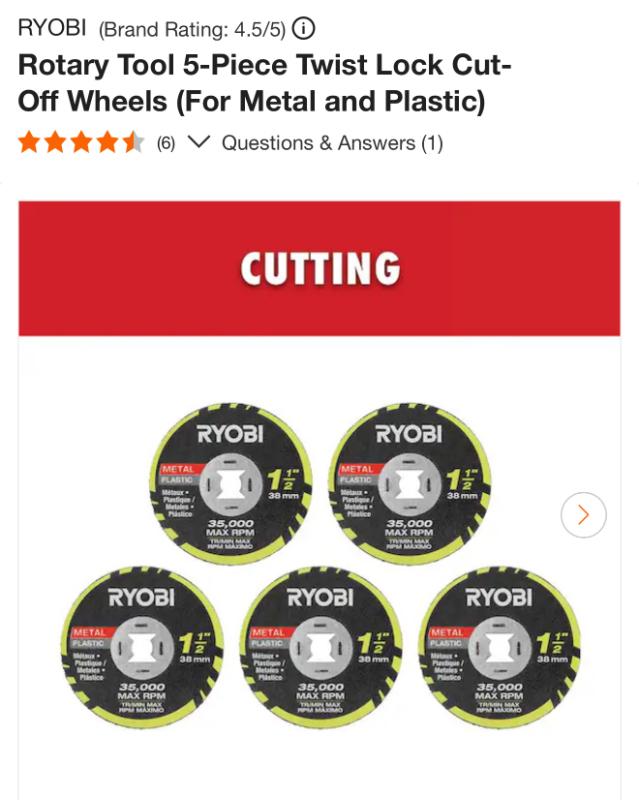Open the cut-off wheels product image
Screen dimensions: 639x800
click(x=319, y=560)
